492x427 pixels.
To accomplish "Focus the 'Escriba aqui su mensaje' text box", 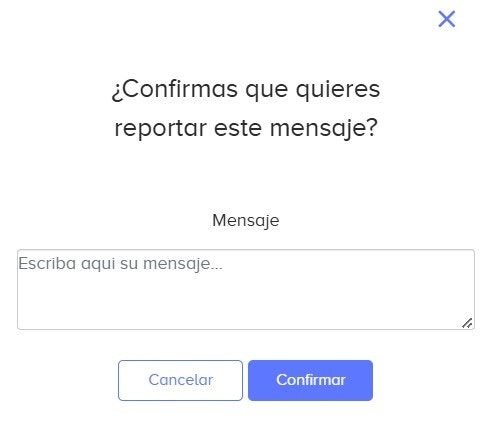I will tap(246, 289).
